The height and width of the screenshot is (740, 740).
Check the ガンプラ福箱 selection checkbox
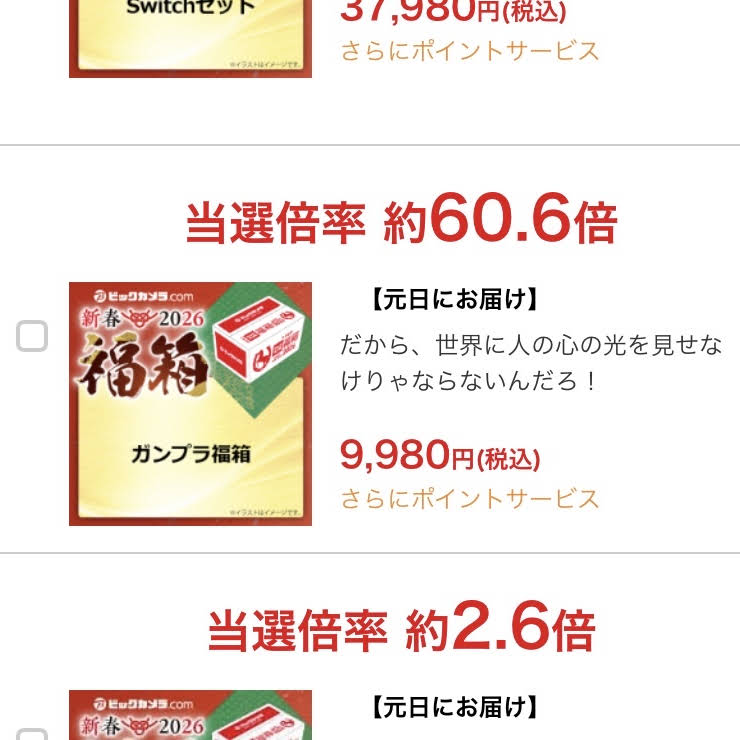(x=32, y=337)
